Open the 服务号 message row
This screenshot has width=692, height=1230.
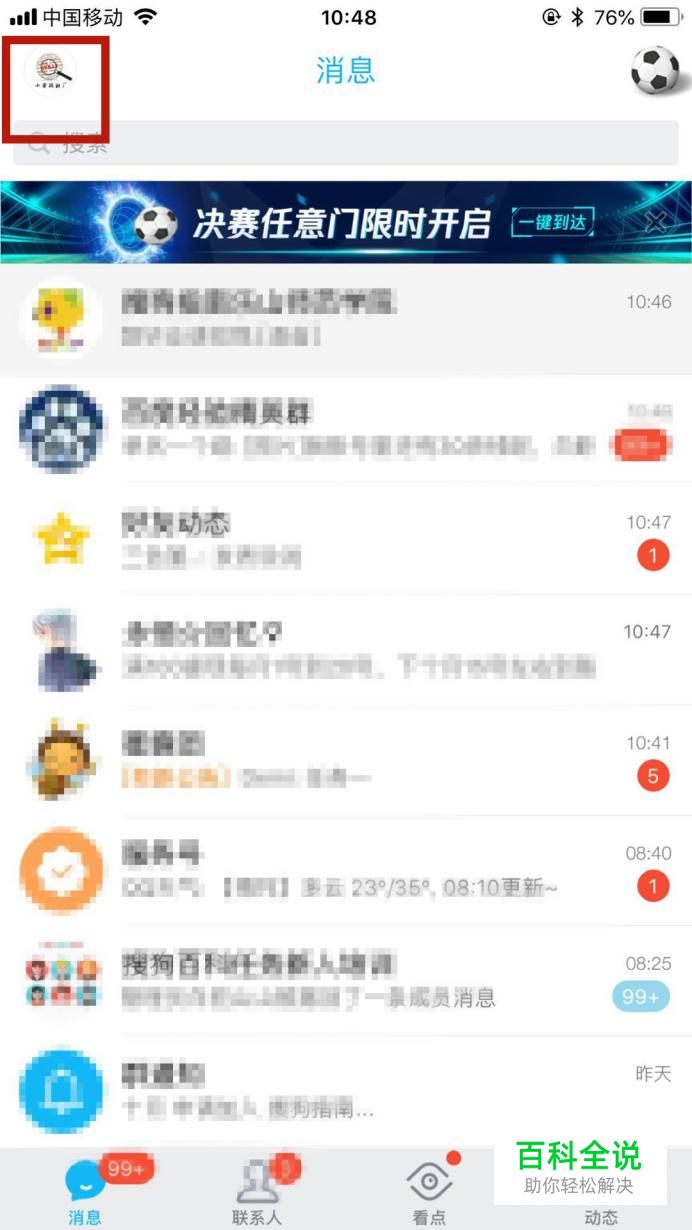345,870
